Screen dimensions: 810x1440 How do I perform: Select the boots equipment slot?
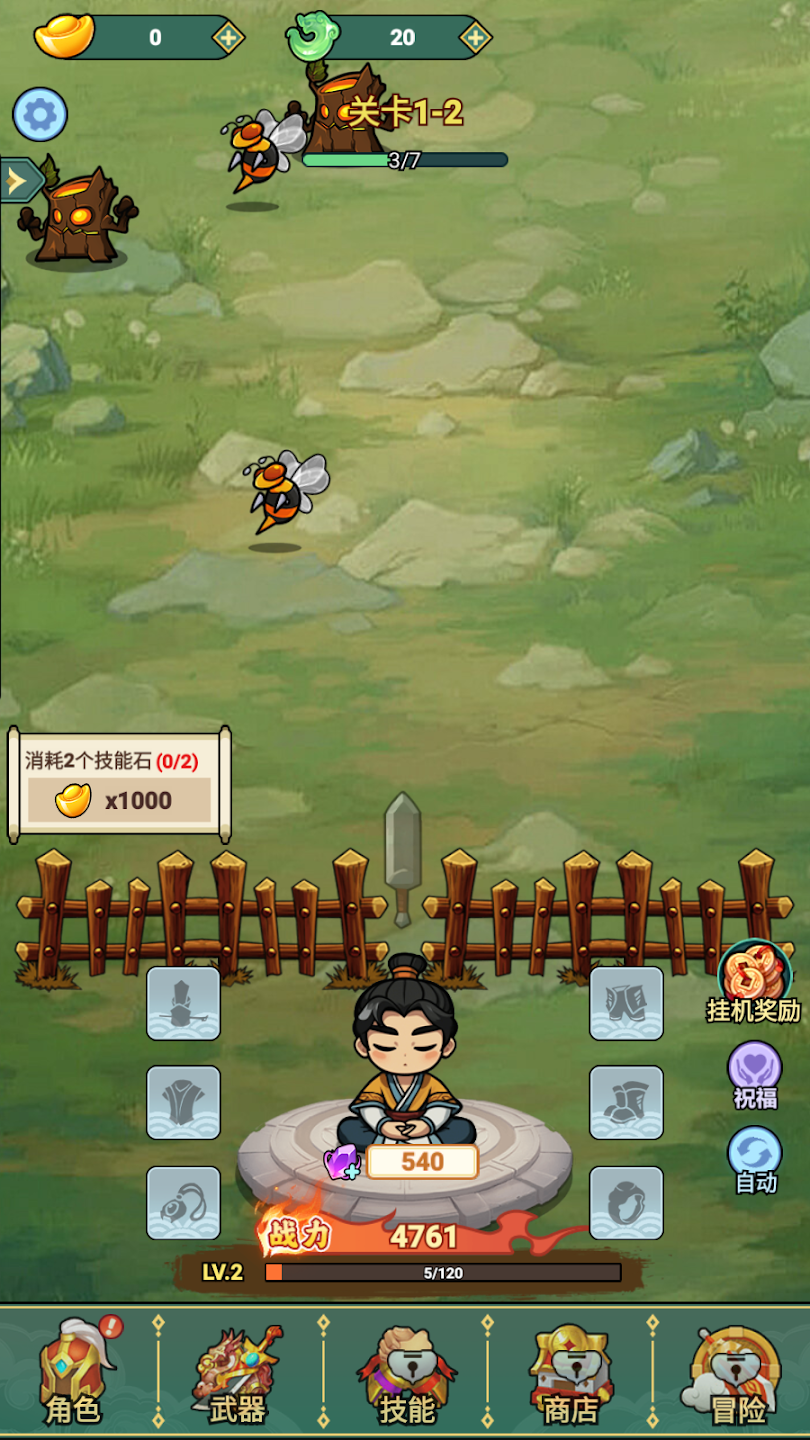point(626,1102)
